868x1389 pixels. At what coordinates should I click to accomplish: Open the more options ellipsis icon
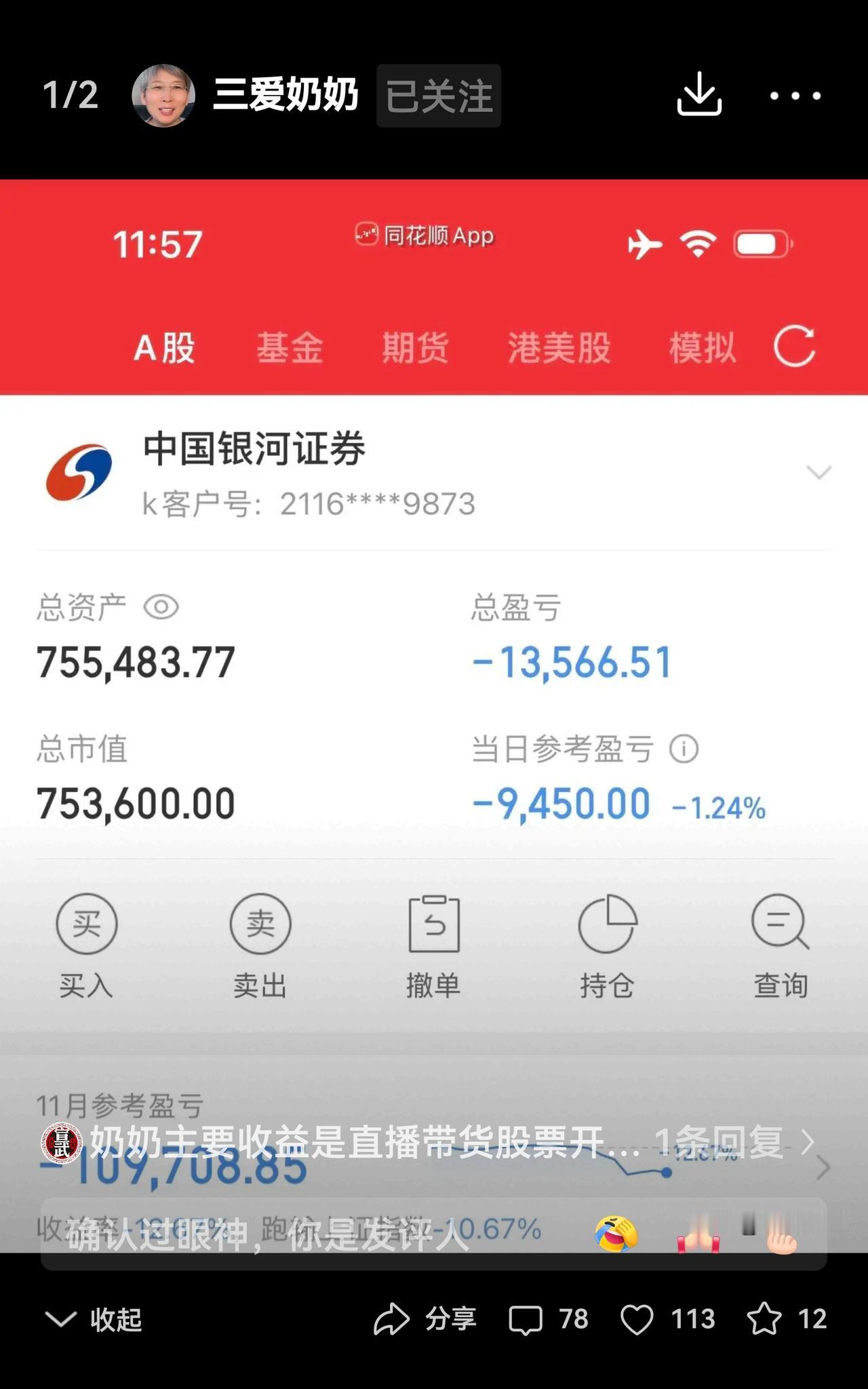point(793,96)
